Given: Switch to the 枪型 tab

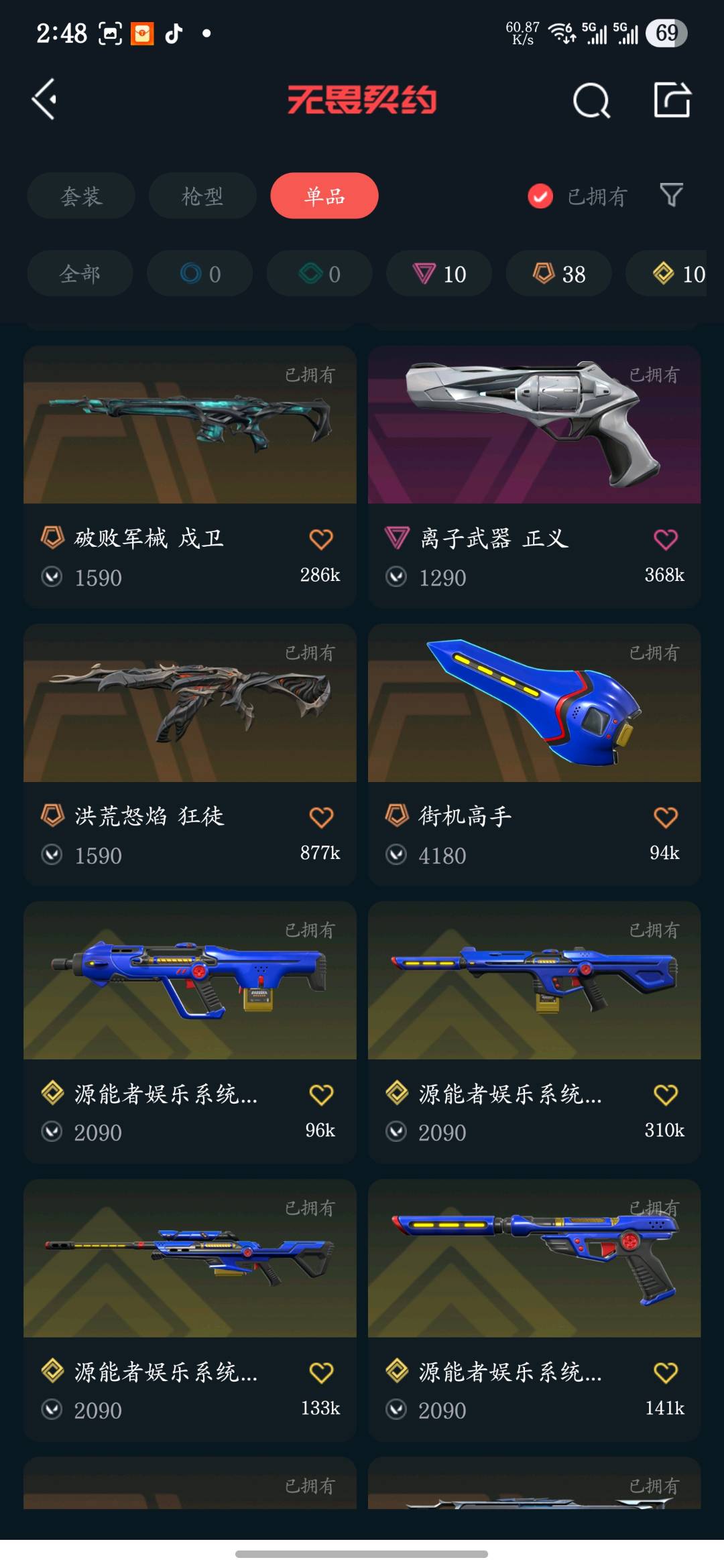Looking at the screenshot, I should (x=202, y=196).
